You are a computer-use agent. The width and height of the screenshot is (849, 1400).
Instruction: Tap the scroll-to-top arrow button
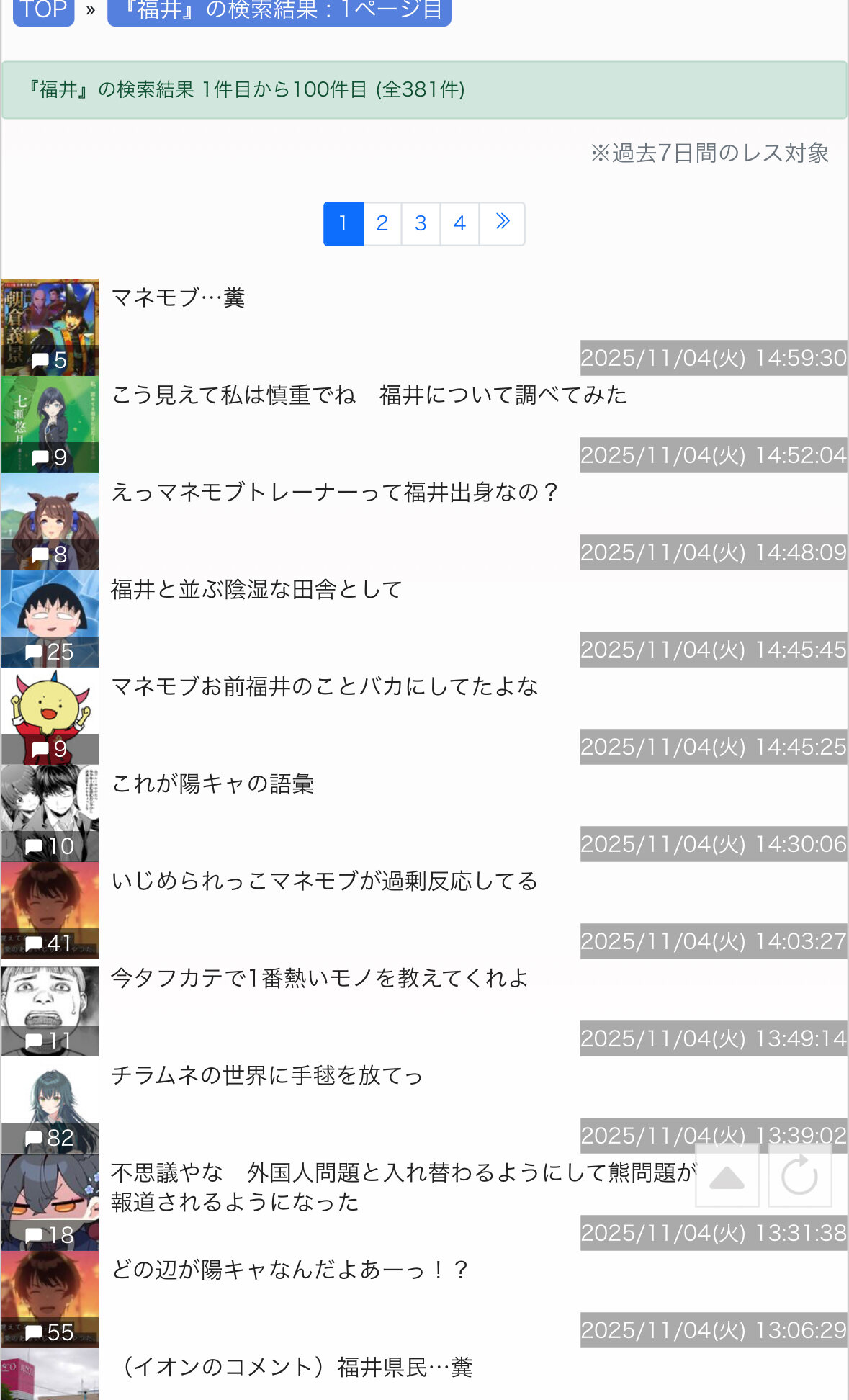pyautogui.click(x=727, y=1177)
